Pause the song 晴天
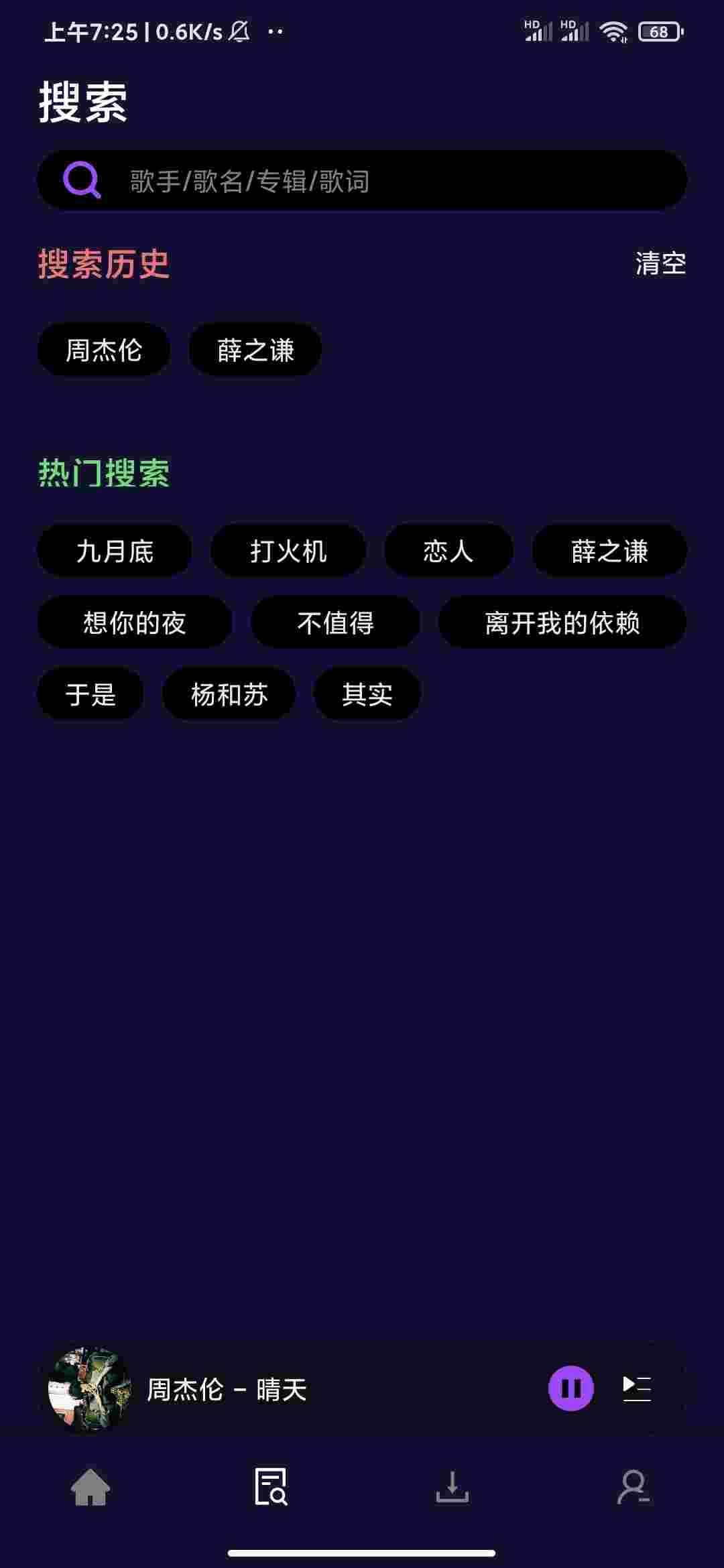 (x=570, y=1389)
